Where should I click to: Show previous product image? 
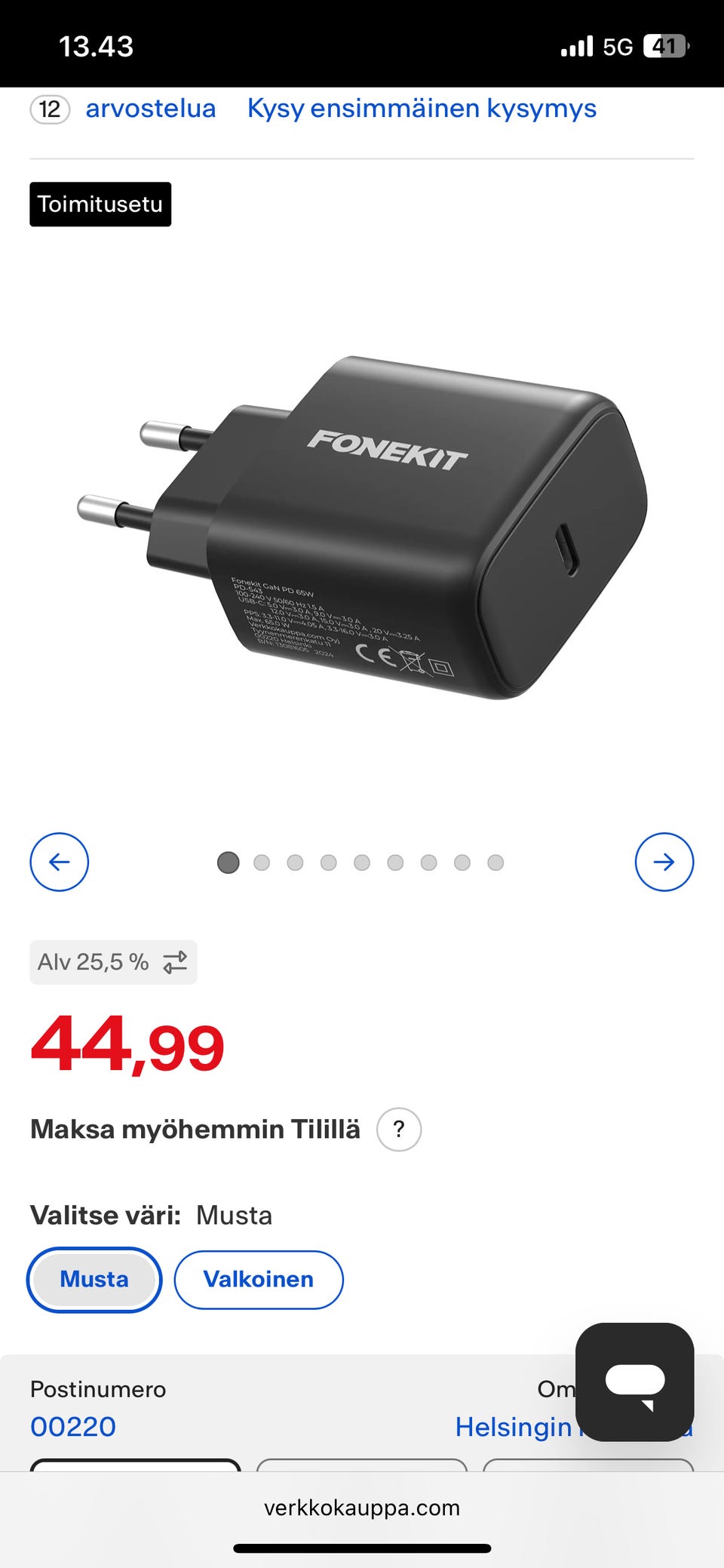tap(59, 862)
